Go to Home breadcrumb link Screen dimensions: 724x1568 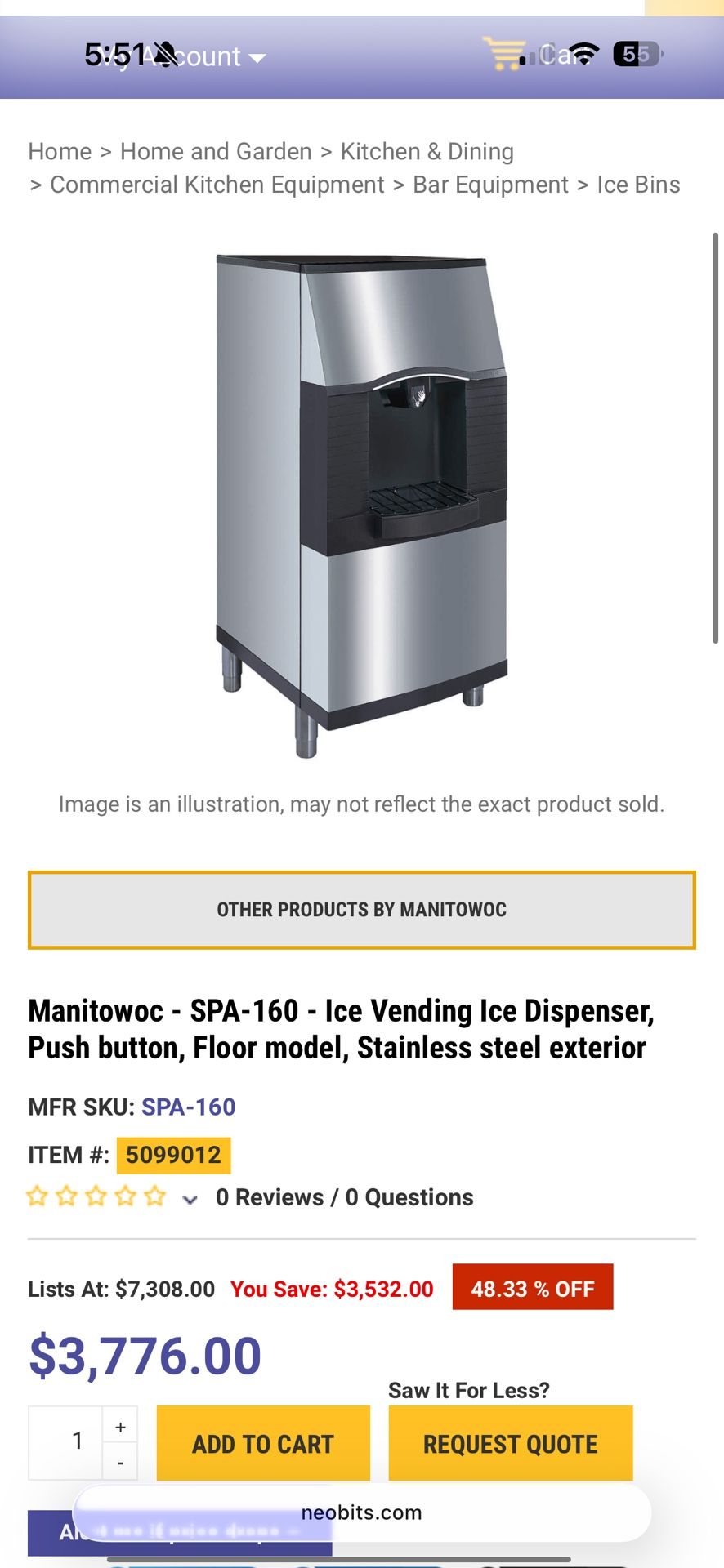[x=60, y=152]
